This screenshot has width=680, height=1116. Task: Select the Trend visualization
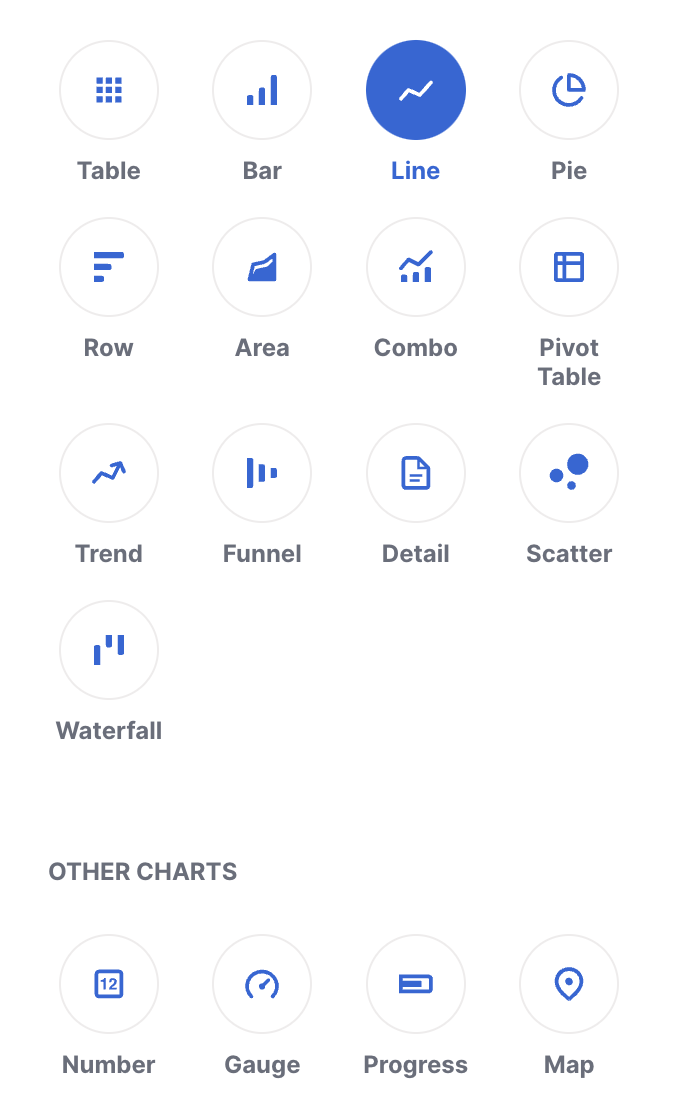click(x=109, y=473)
